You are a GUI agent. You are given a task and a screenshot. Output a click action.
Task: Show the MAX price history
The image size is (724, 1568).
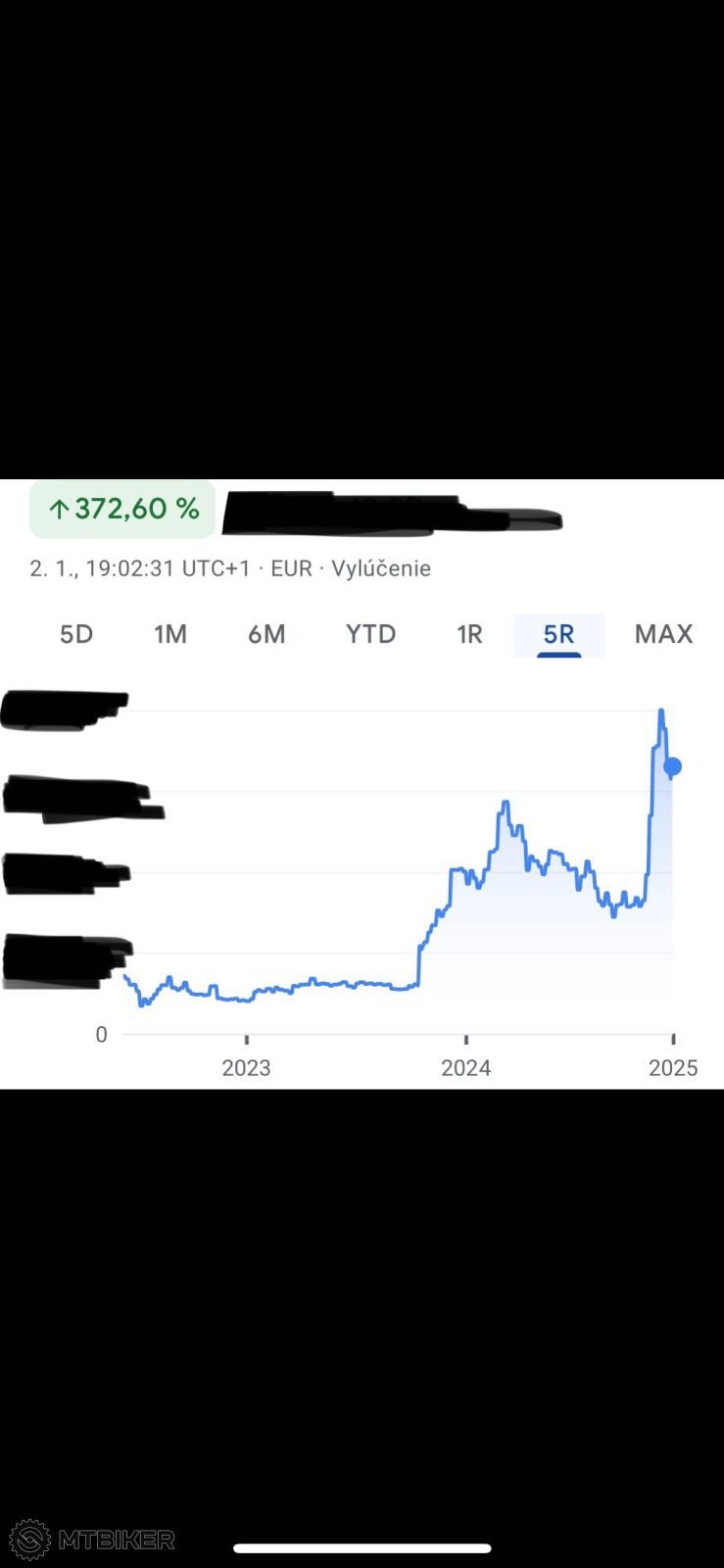pyautogui.click(x=663, y=634)
